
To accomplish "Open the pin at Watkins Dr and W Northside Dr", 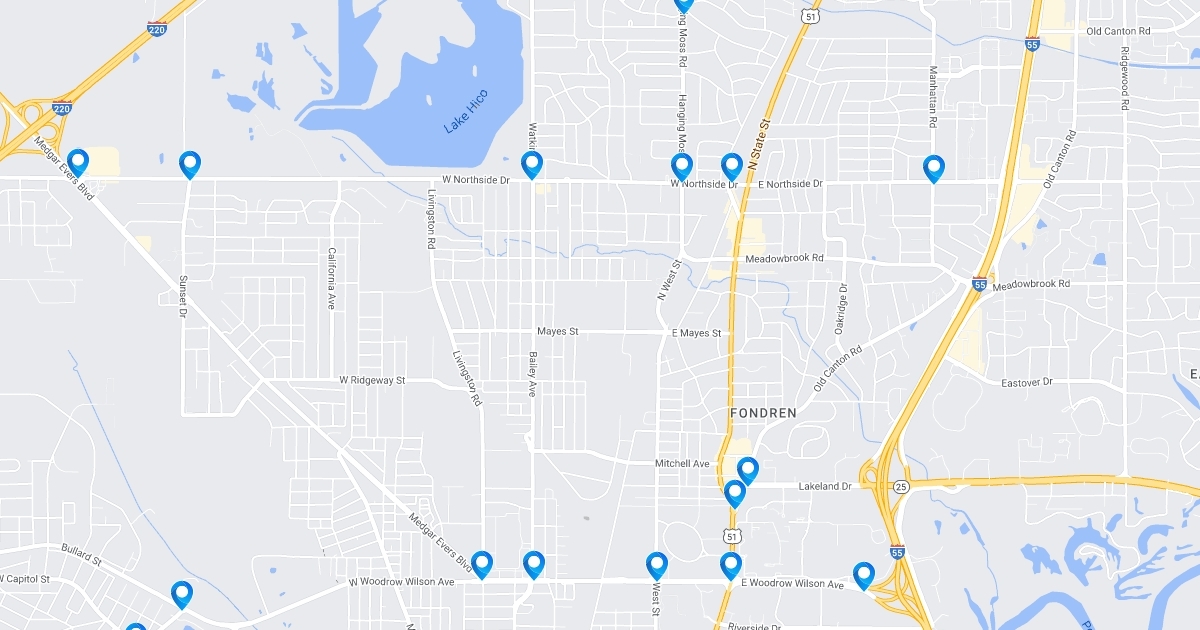I will tap(532, 163).
